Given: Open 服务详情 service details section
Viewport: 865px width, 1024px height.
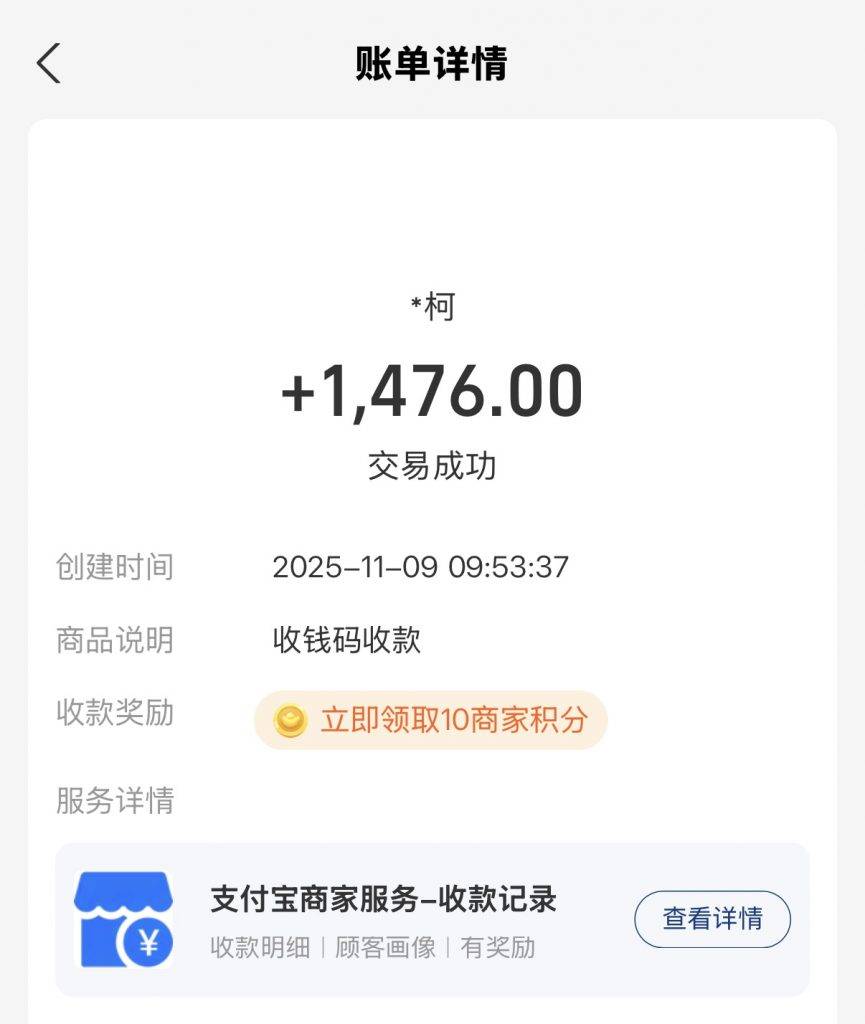Looking at the screenshot, I should [115, 797].
